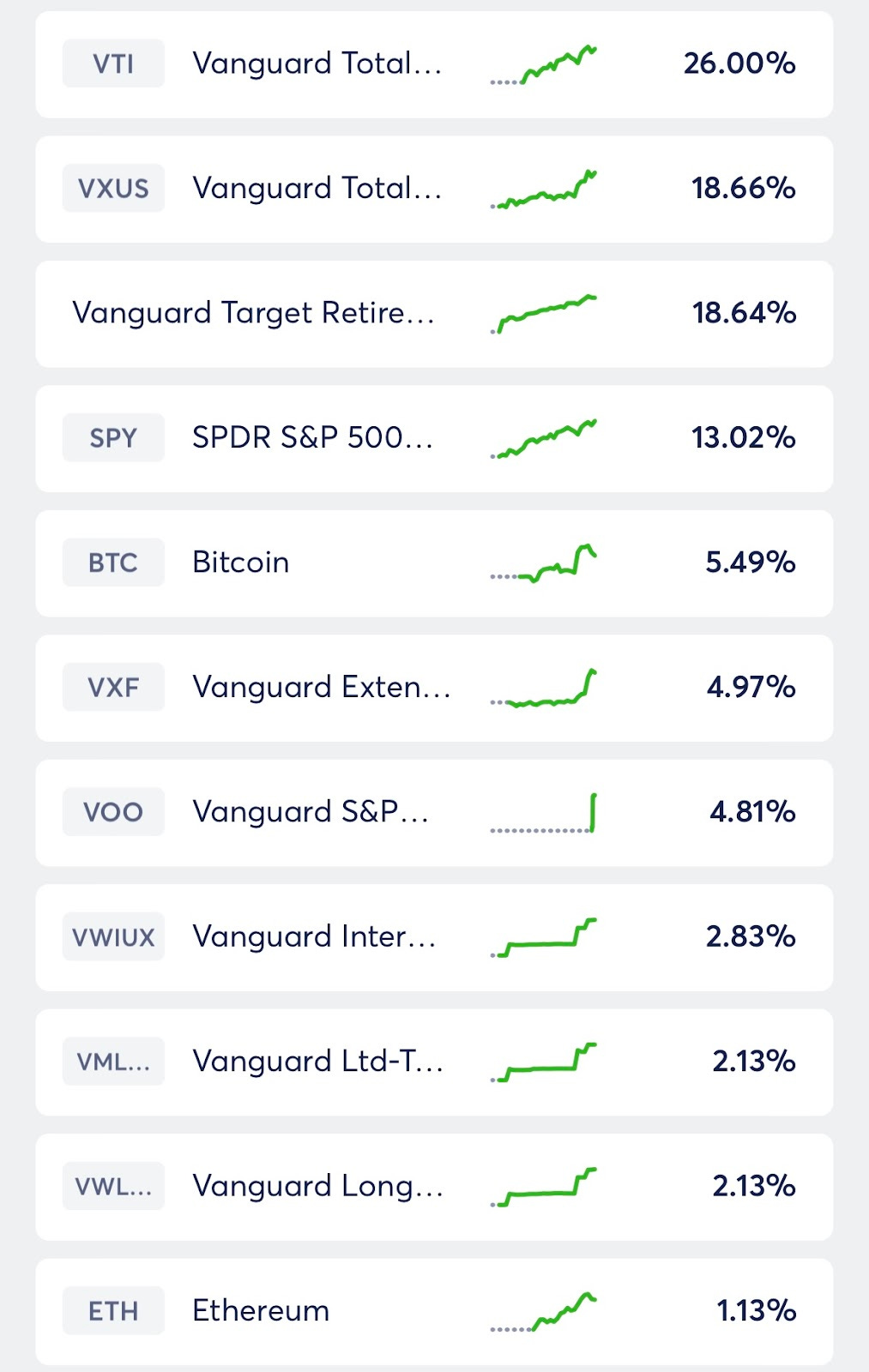Open the Ethereum holding details
Viewport: 869px width, 1372px height.
point(261,1311)
